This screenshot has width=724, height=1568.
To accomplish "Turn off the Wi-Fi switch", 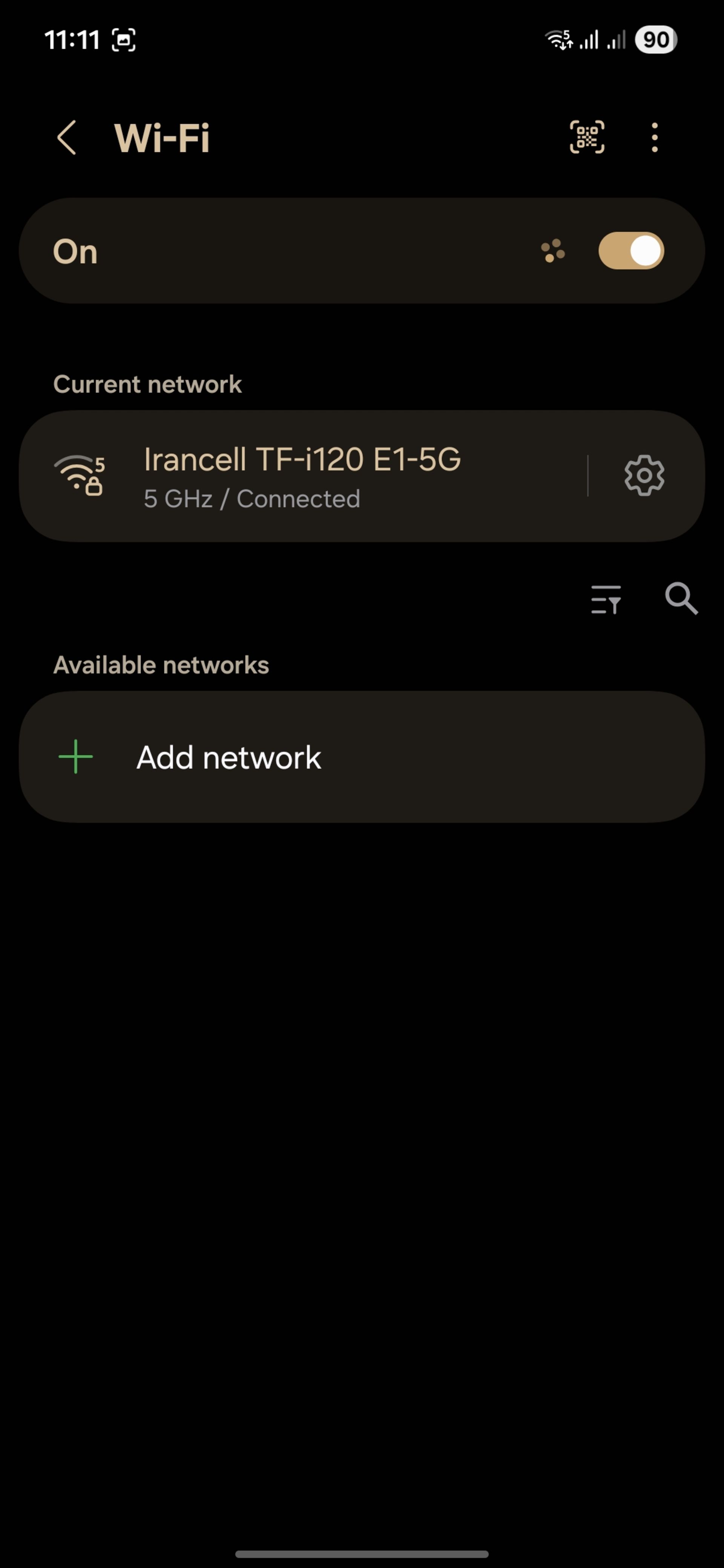I will [x=631, y=251].
